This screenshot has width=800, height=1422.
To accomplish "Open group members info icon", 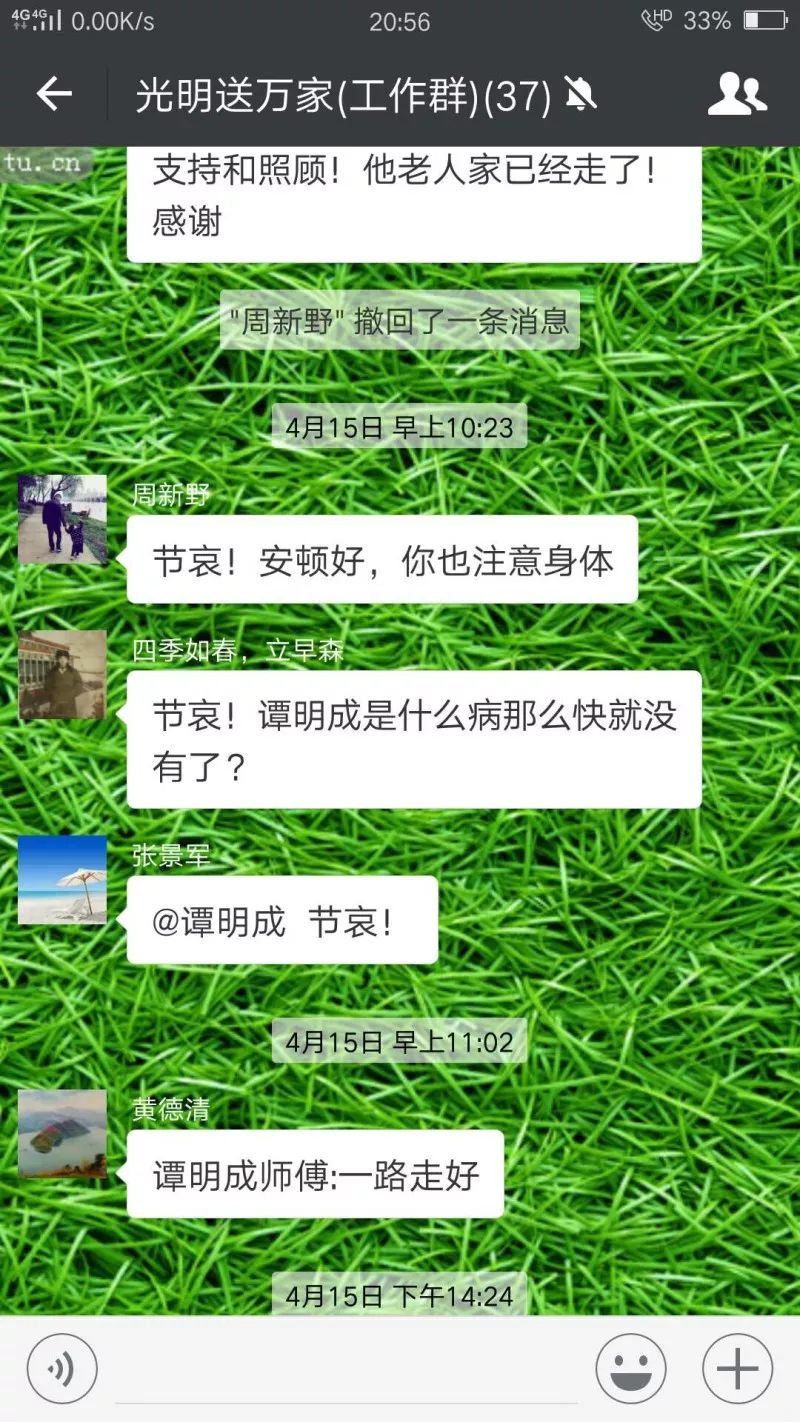I will tap(737, 95).
